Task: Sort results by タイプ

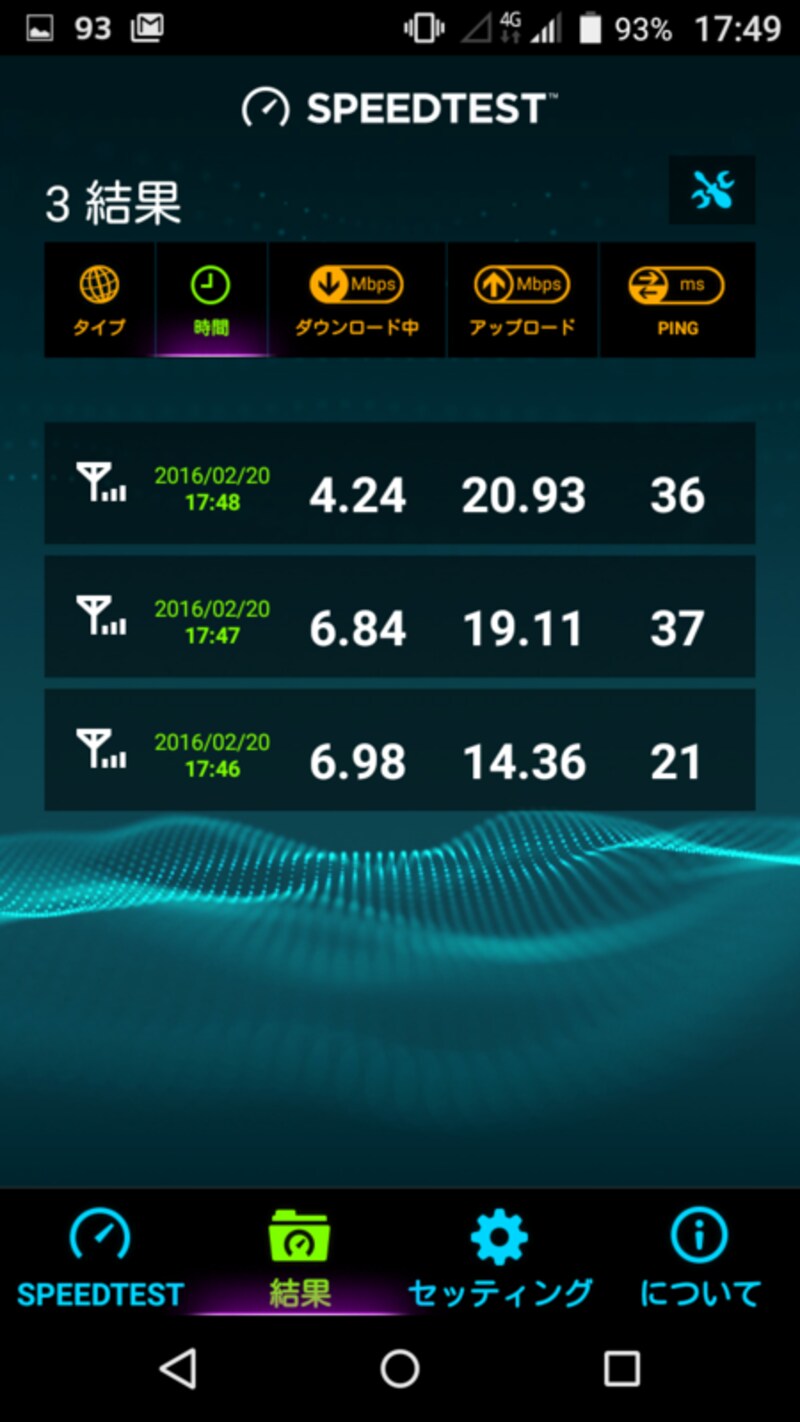Action: tap(99, 300)
